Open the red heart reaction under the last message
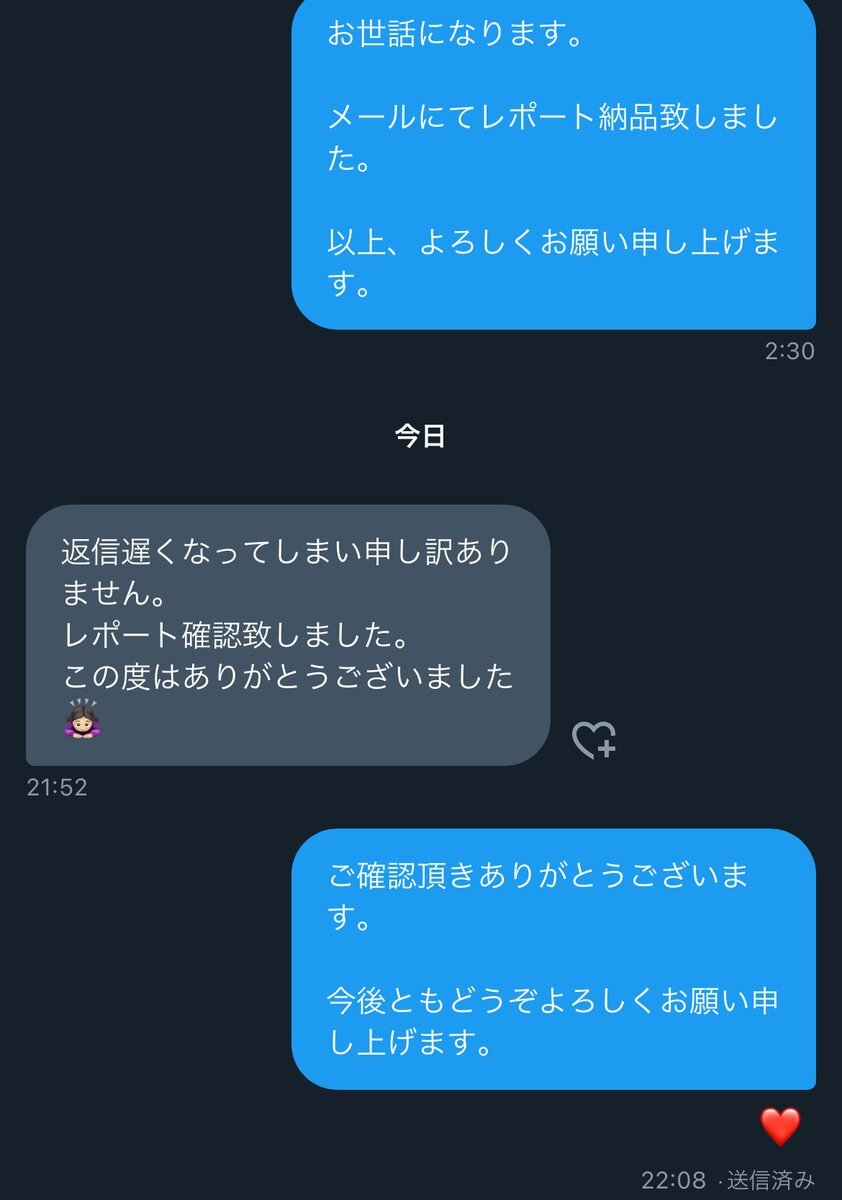The height and width of the screenshot is (1200, 842). [x=780, y=1127]
